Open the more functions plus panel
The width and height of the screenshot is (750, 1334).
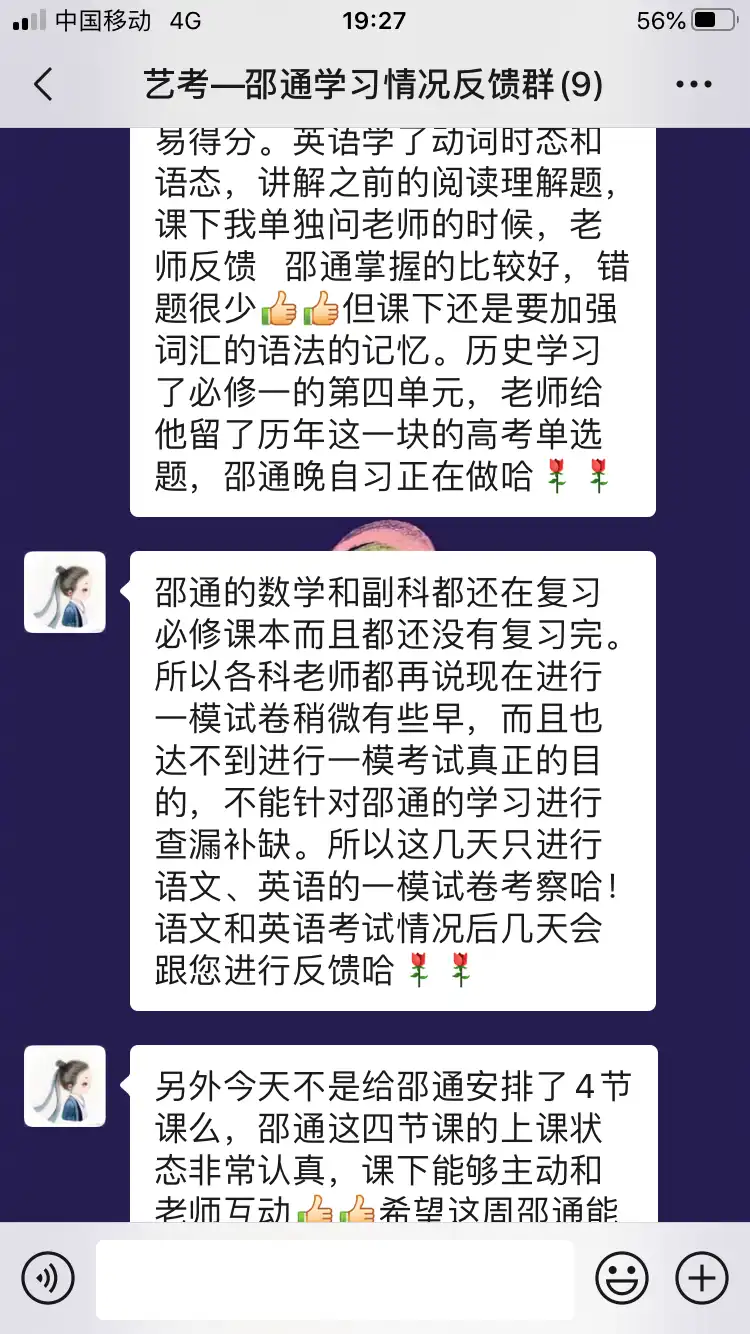pyautogui.click(x=701, y=1277)
